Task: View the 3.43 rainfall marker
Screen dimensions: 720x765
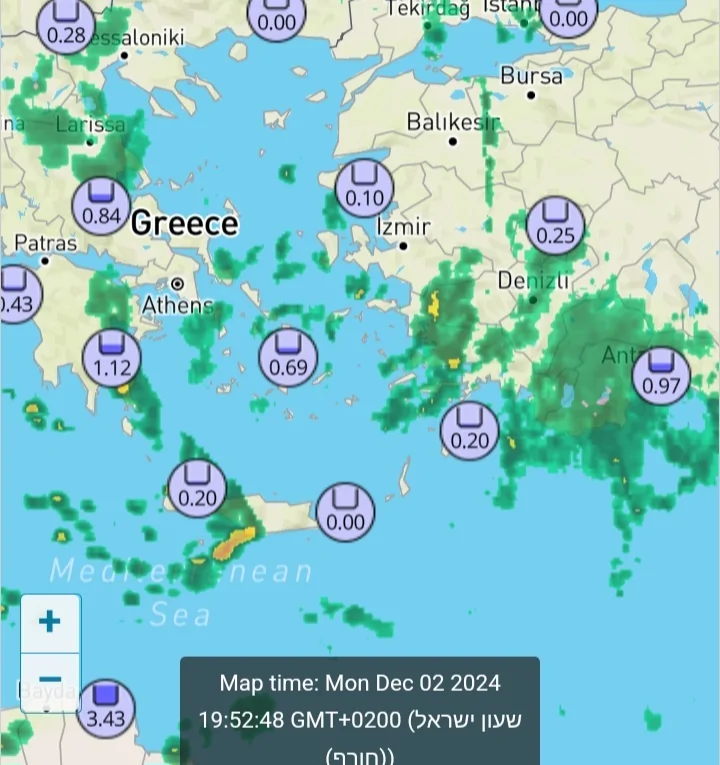Action: click(x=106, y=707)
